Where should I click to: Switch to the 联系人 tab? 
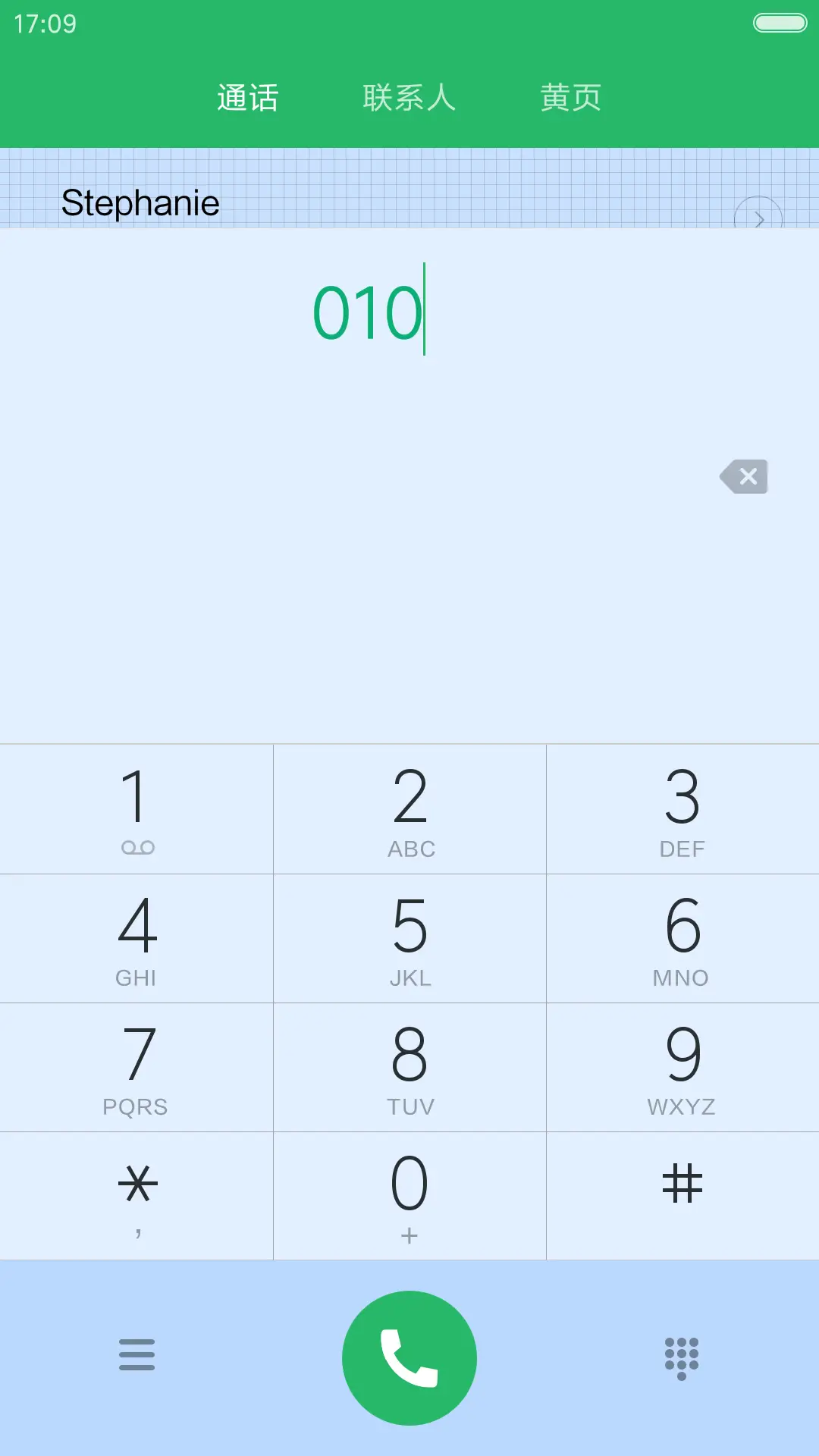tap(409, 98)
